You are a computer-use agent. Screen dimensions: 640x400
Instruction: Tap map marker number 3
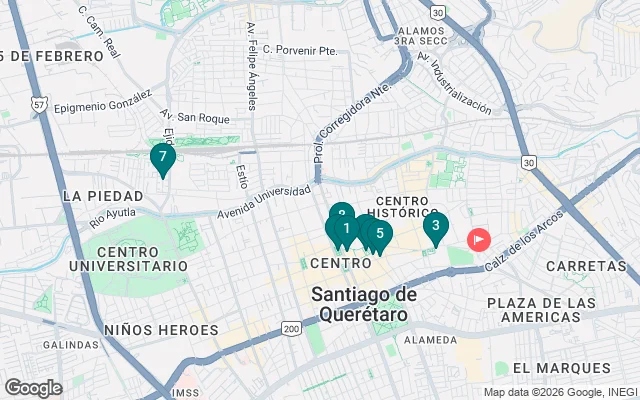pyautogui.click(x=435, y=226)
